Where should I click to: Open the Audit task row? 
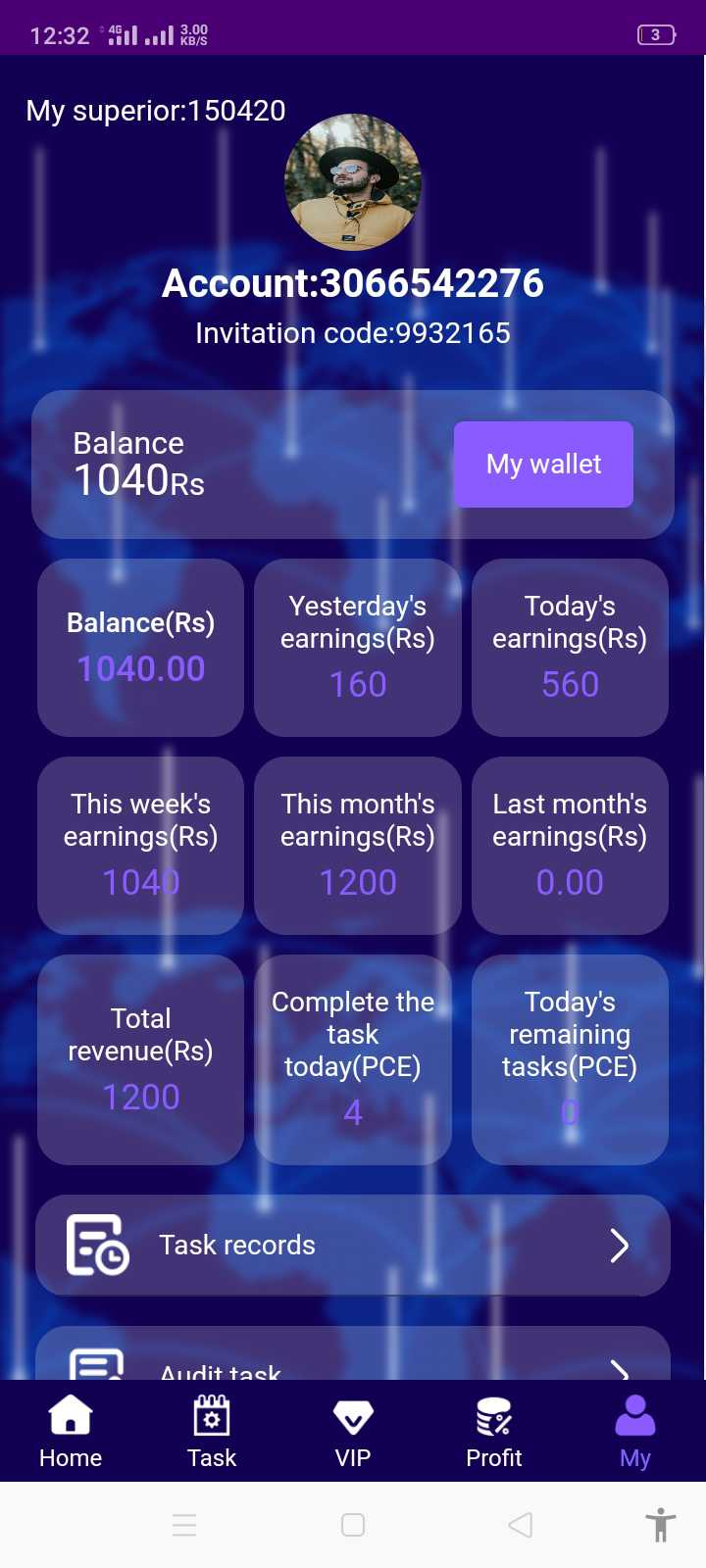pos(353,1353)
